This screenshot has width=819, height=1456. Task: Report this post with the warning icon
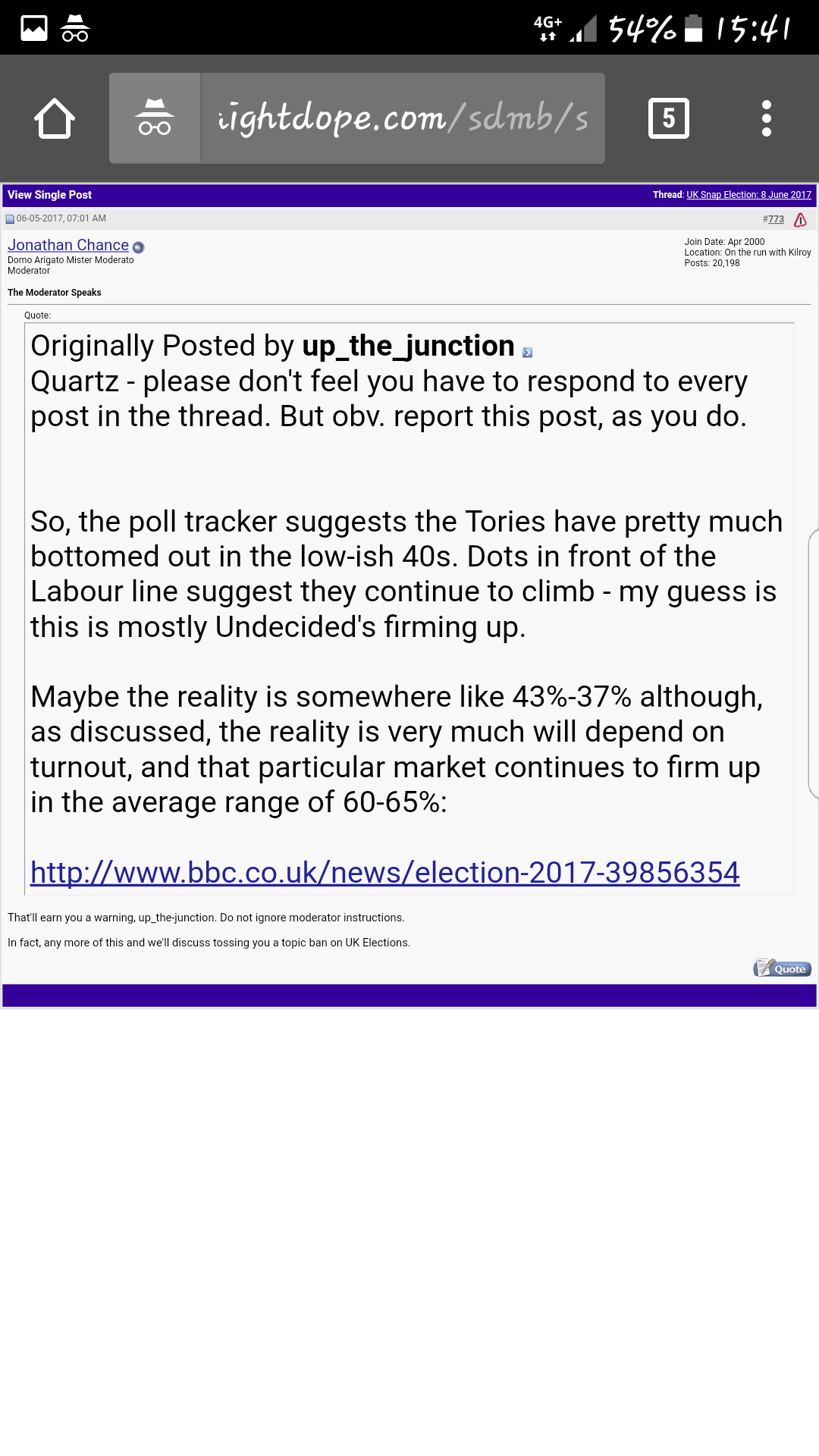pos(800,220)
